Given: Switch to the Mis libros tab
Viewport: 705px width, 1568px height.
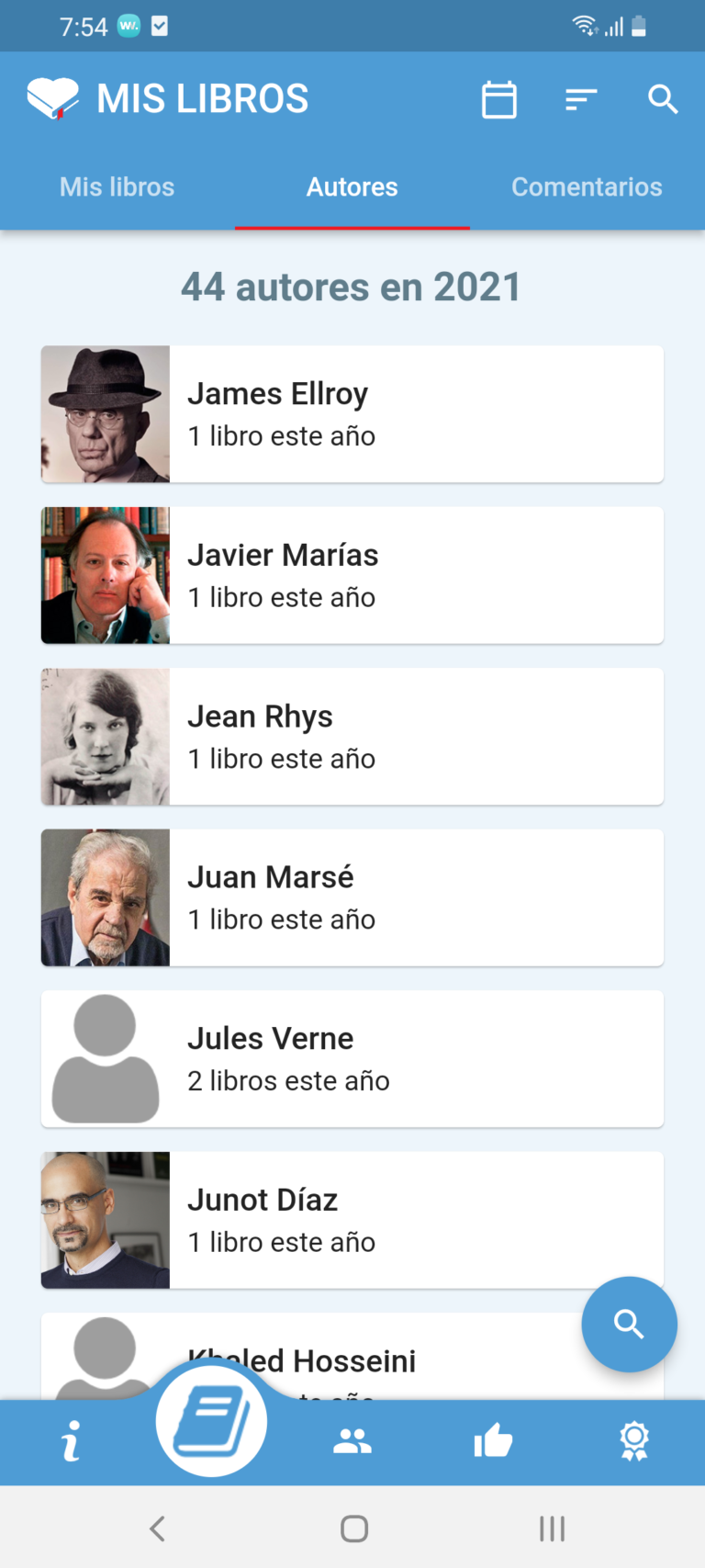Looking at the screenshot, I should tap(117, 187).
